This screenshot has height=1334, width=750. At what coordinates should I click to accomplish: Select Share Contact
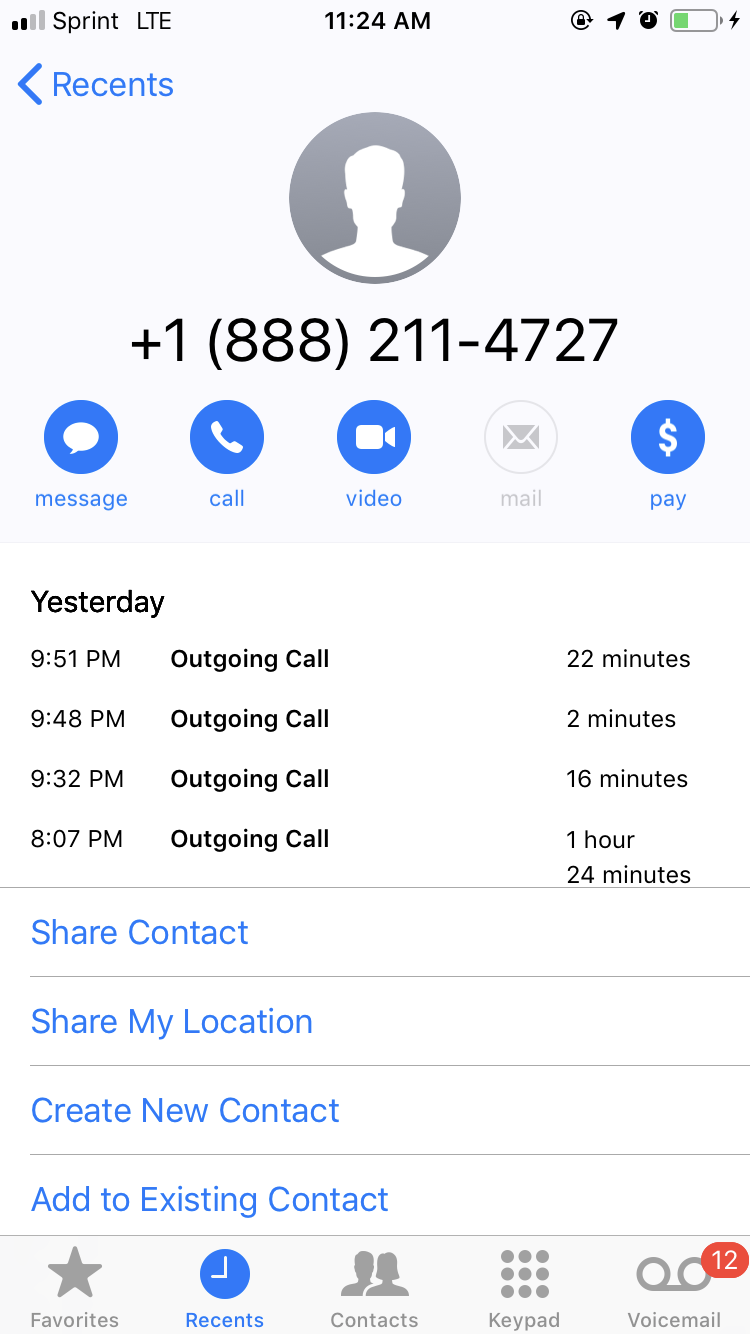140,932
